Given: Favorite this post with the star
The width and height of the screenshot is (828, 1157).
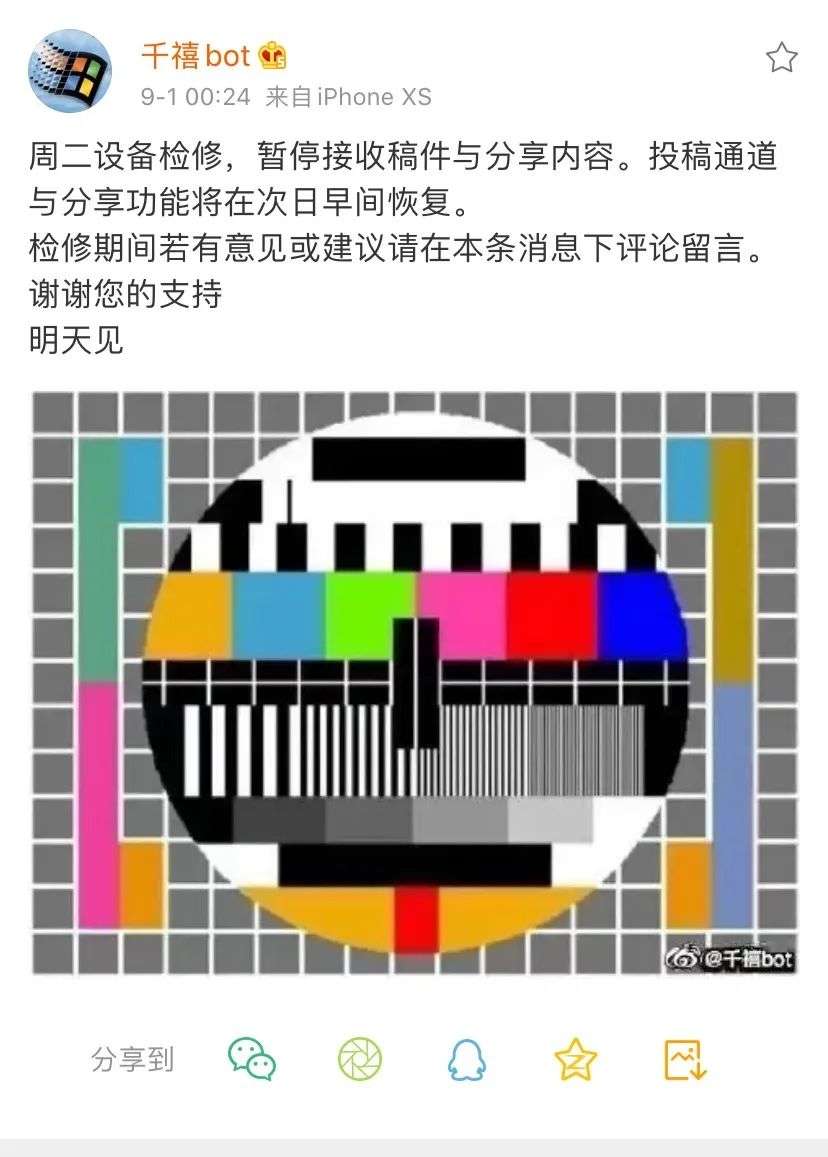Looking at the screenshot, I should pyautogui.click(x=781, y=59).
